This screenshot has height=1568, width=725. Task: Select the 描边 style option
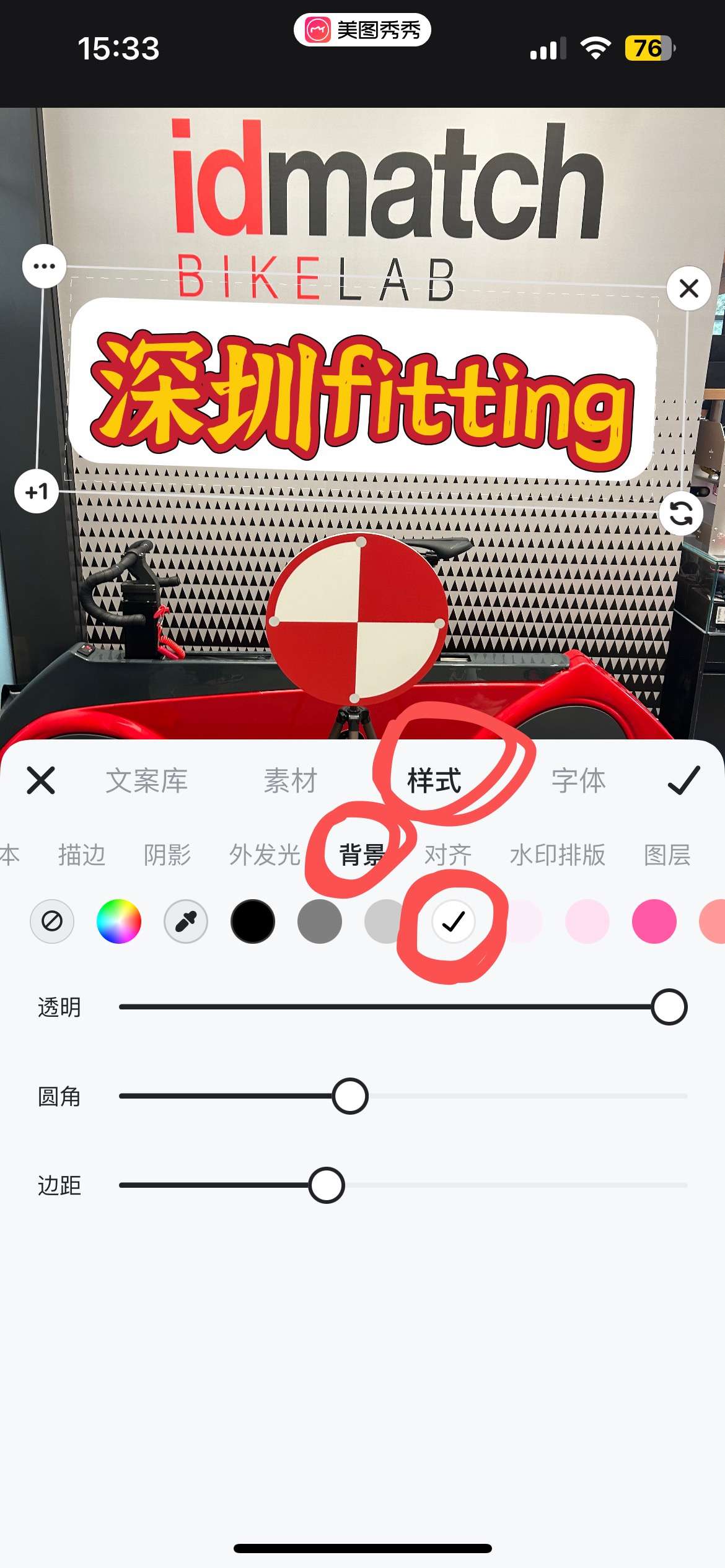click(81, 855)
